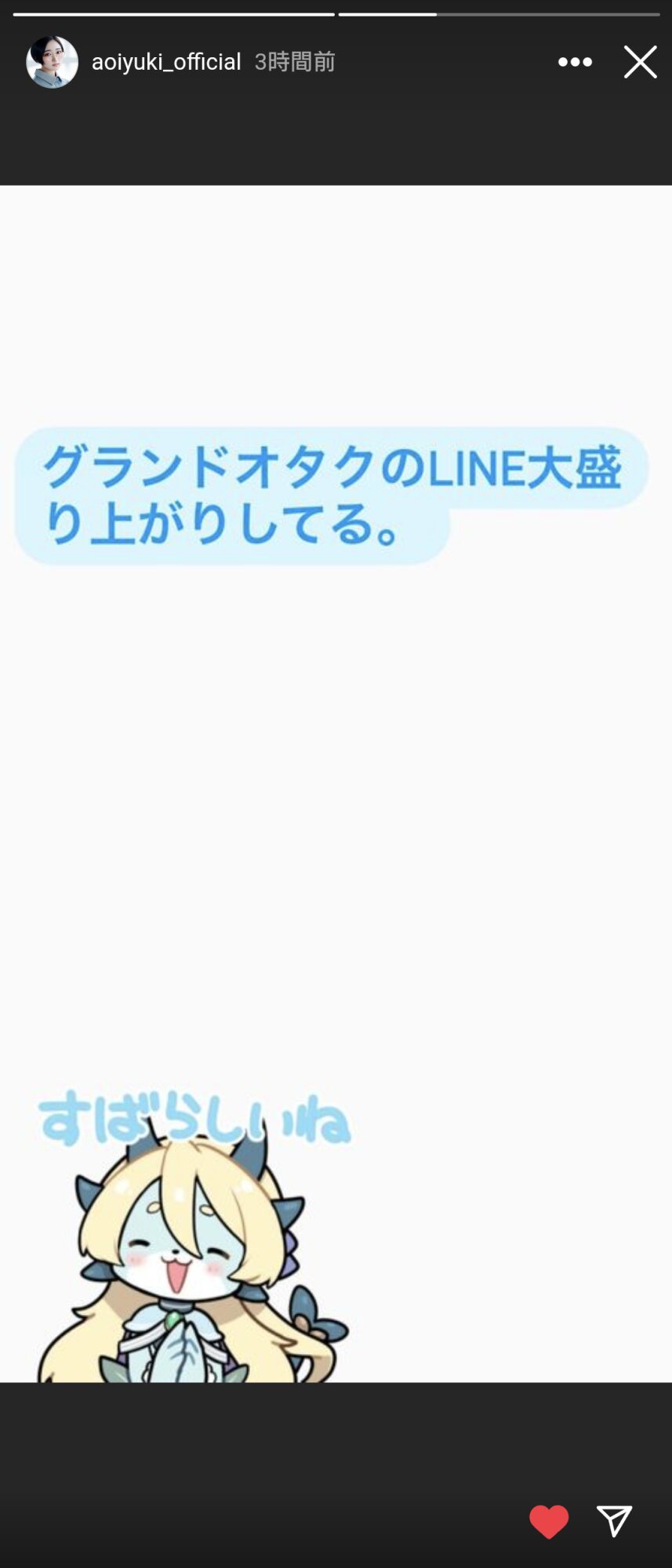The width and height of the screenshot is (672, 1568).
Task: Like this story with the heart
Action: [x=549, y=1522]
